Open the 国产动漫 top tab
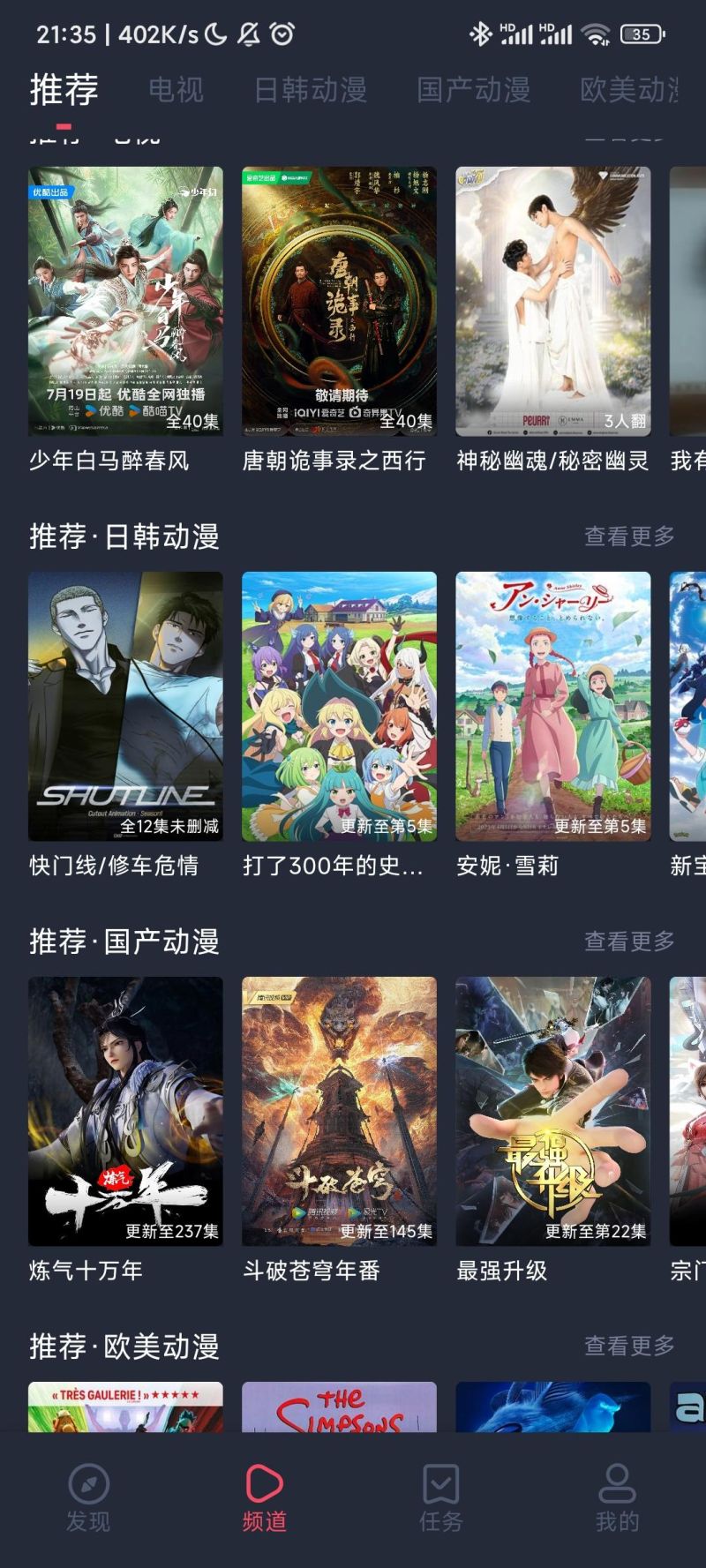 click(x=473, y=89)
